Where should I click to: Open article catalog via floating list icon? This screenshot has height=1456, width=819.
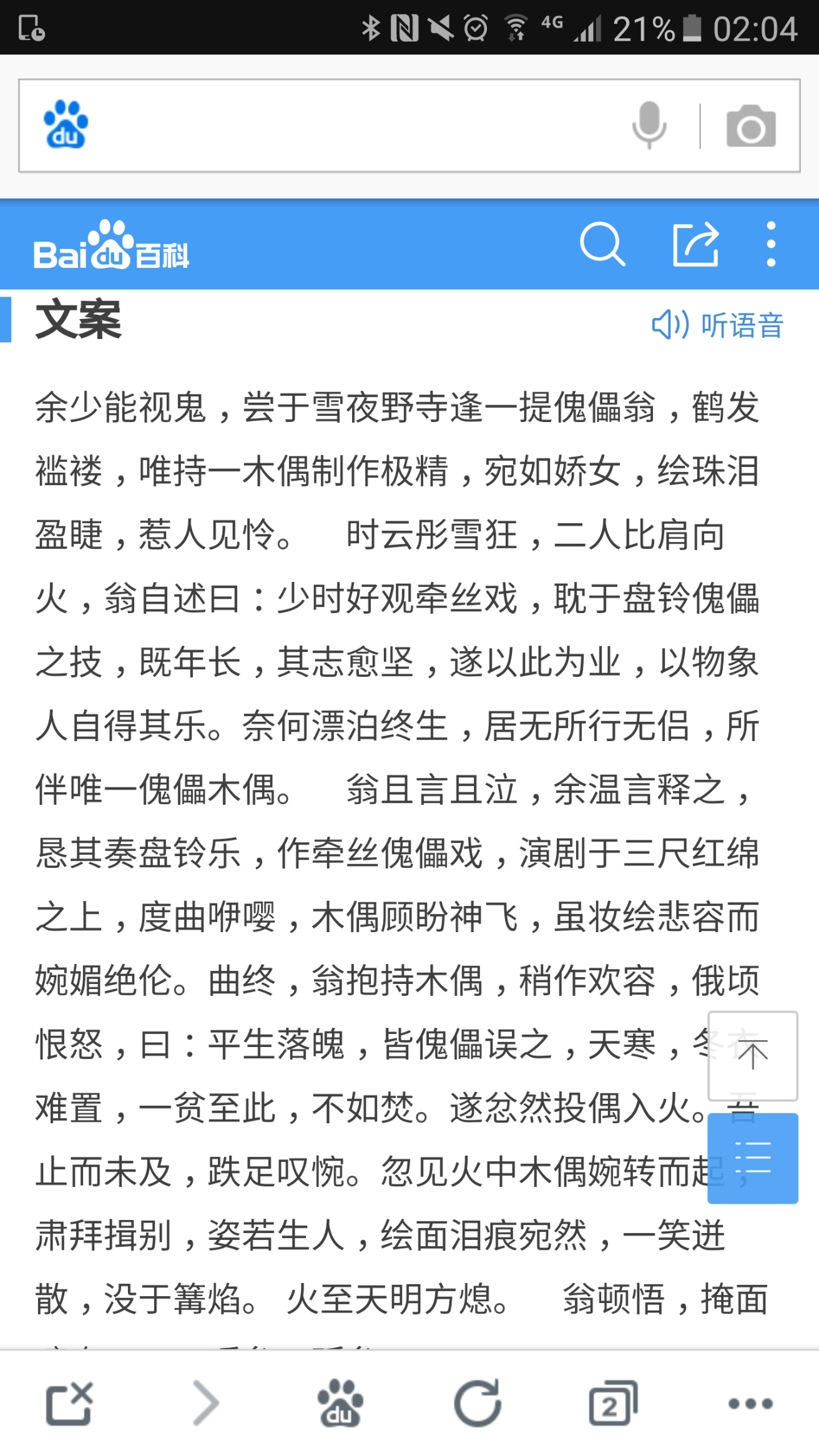click(x=752, y=1158)
